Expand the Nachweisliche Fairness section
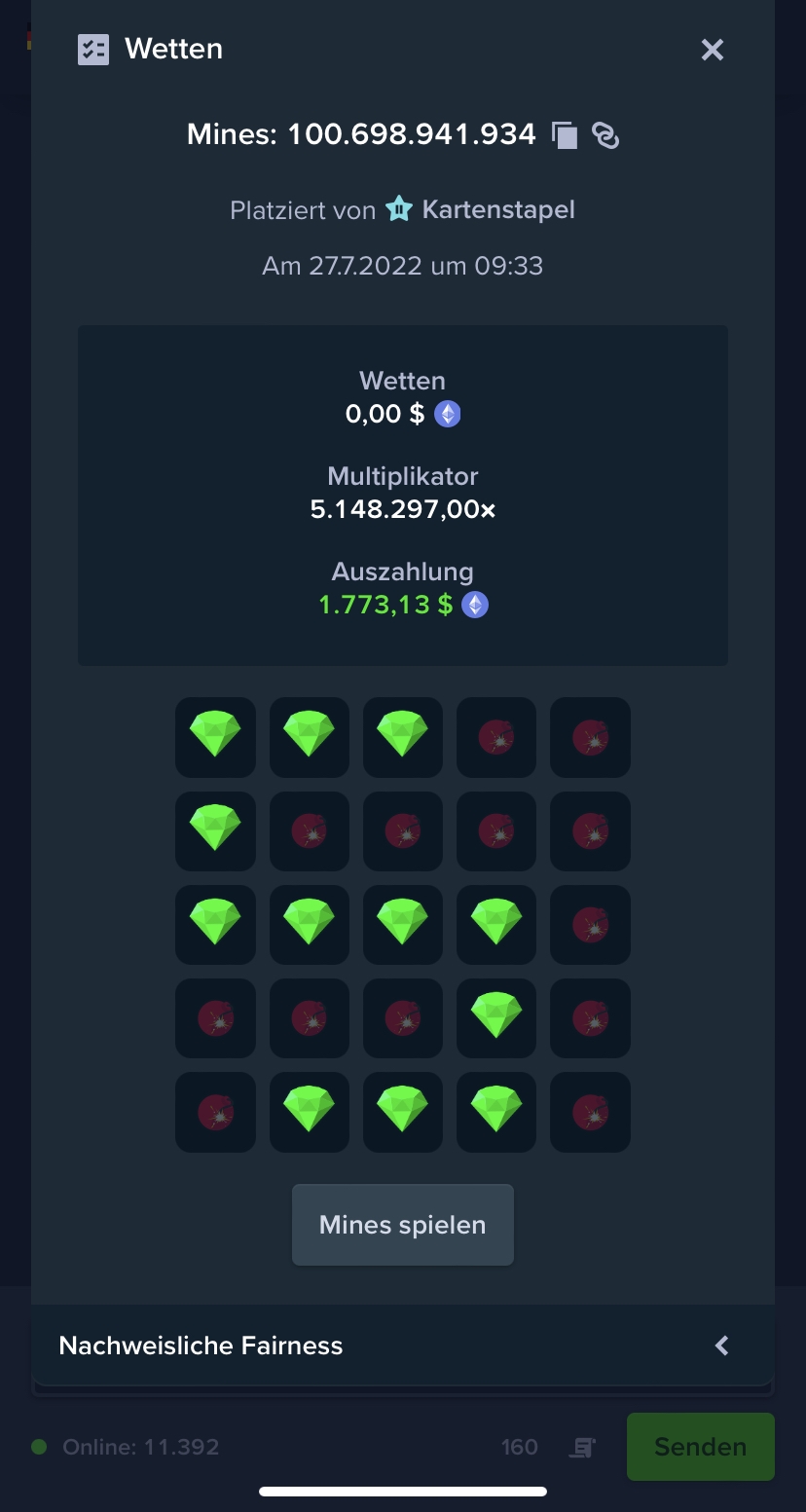 click(403, 1346)
